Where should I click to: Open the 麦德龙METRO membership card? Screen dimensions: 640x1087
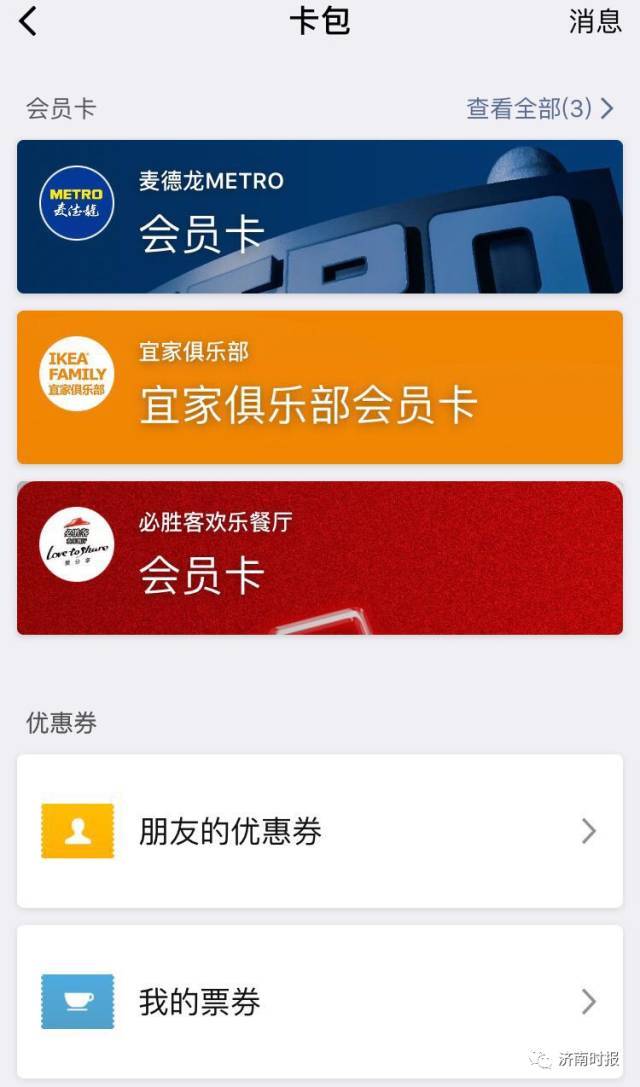click(320, 216)
